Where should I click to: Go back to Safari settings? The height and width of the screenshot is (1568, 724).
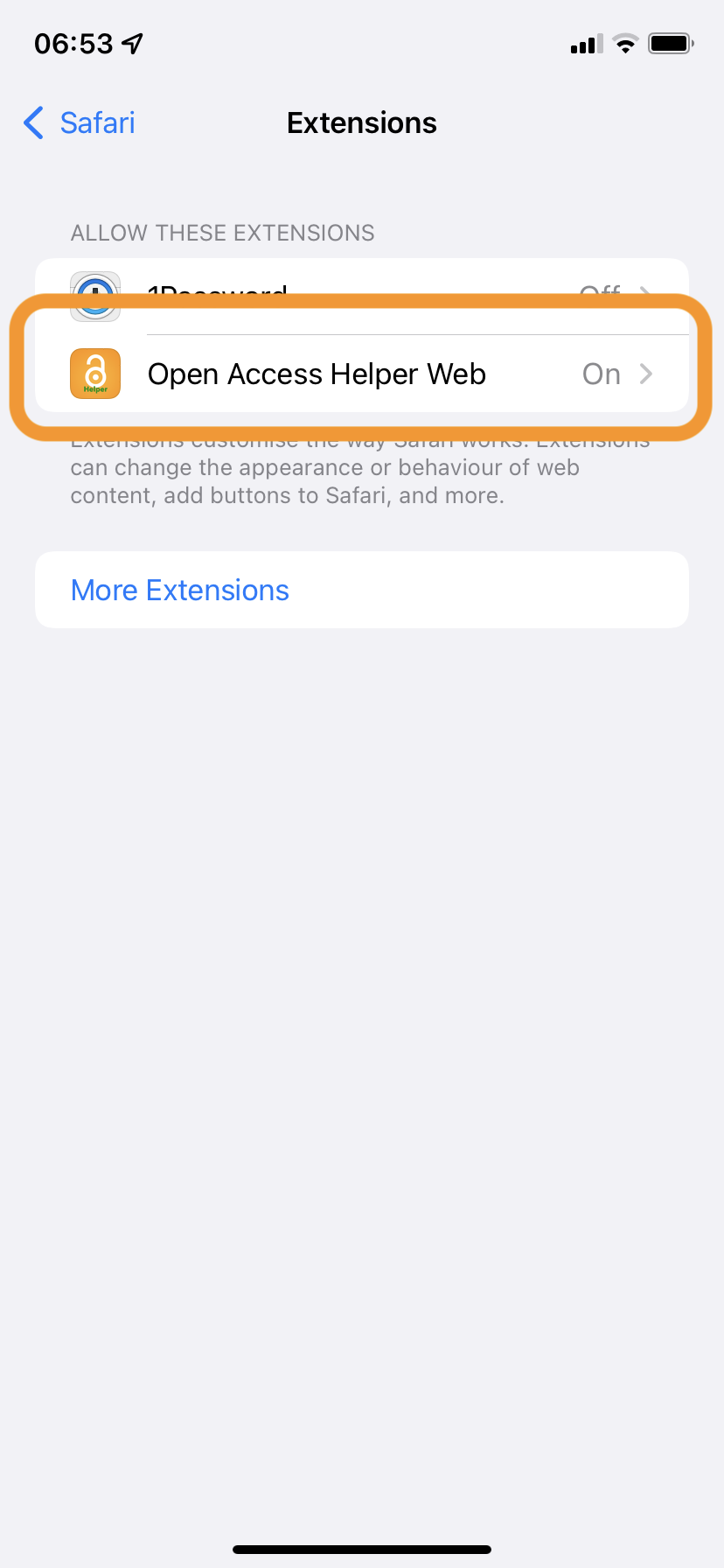click(79, 123)
